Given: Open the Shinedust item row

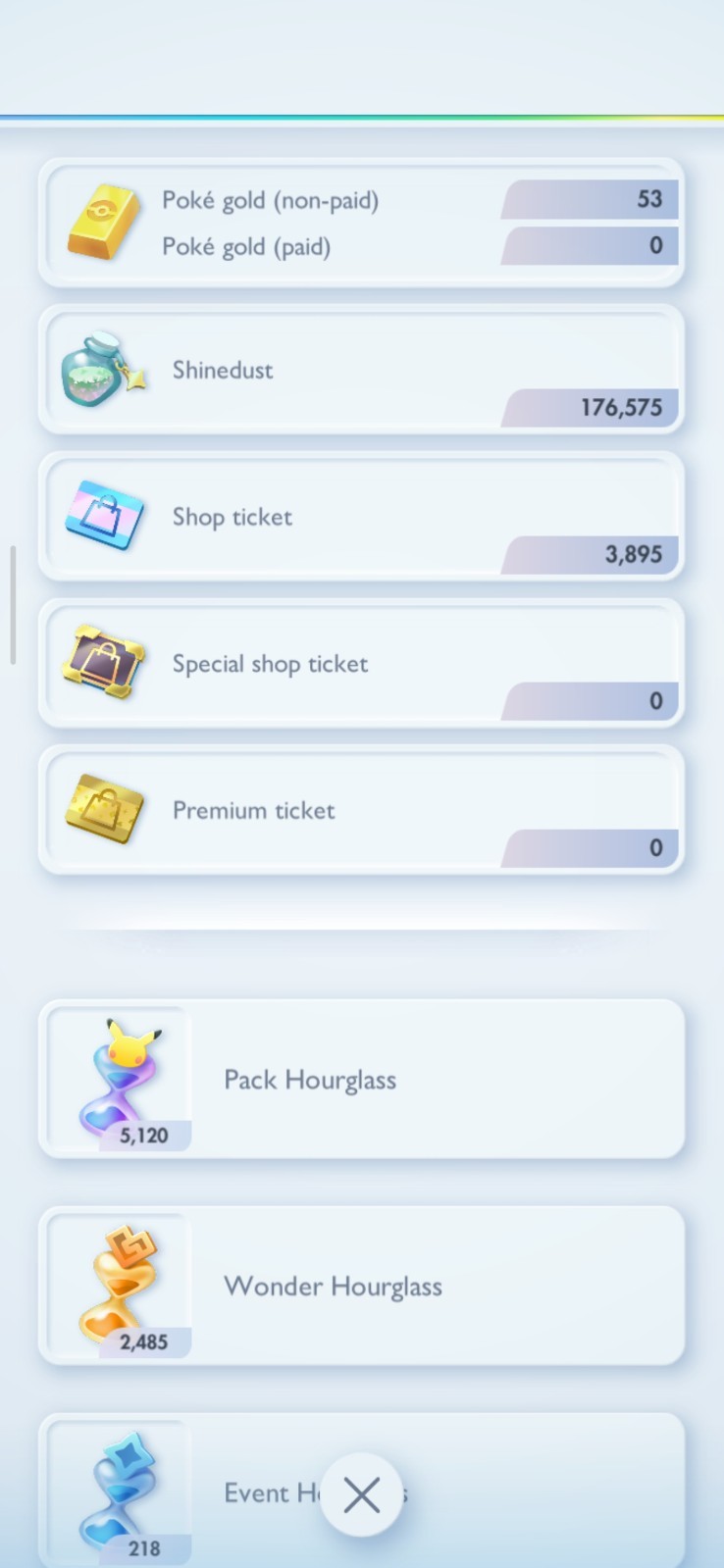Looking at the screenshot, I should coord(361,370).
